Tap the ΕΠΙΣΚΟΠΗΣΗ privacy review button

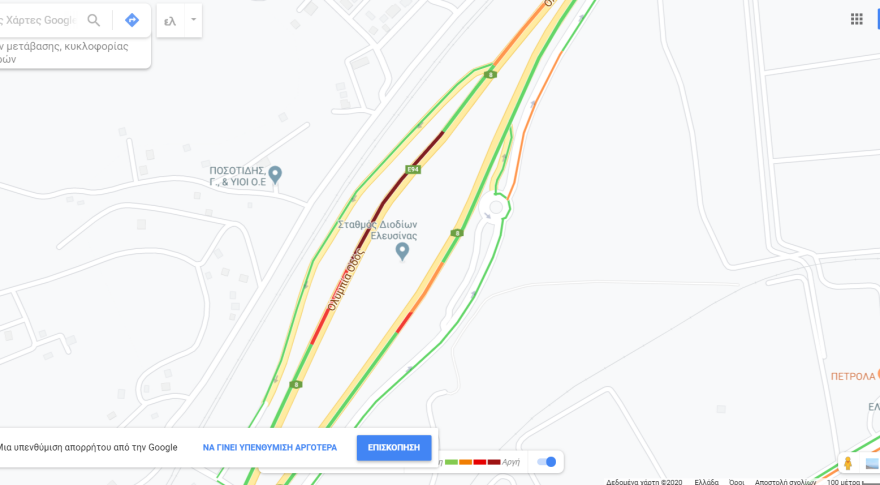[394, 447]
